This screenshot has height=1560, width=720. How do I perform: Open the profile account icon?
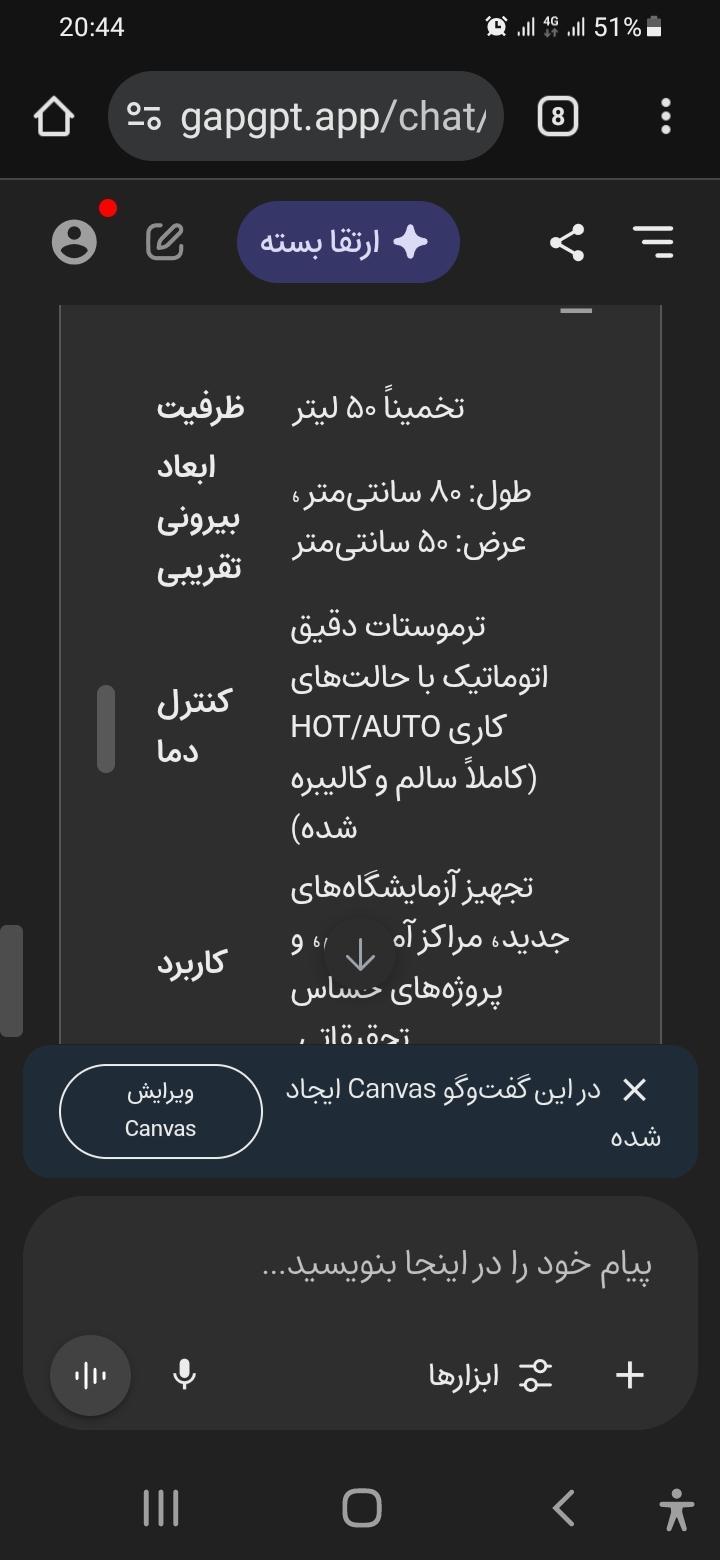click(75, 241)
